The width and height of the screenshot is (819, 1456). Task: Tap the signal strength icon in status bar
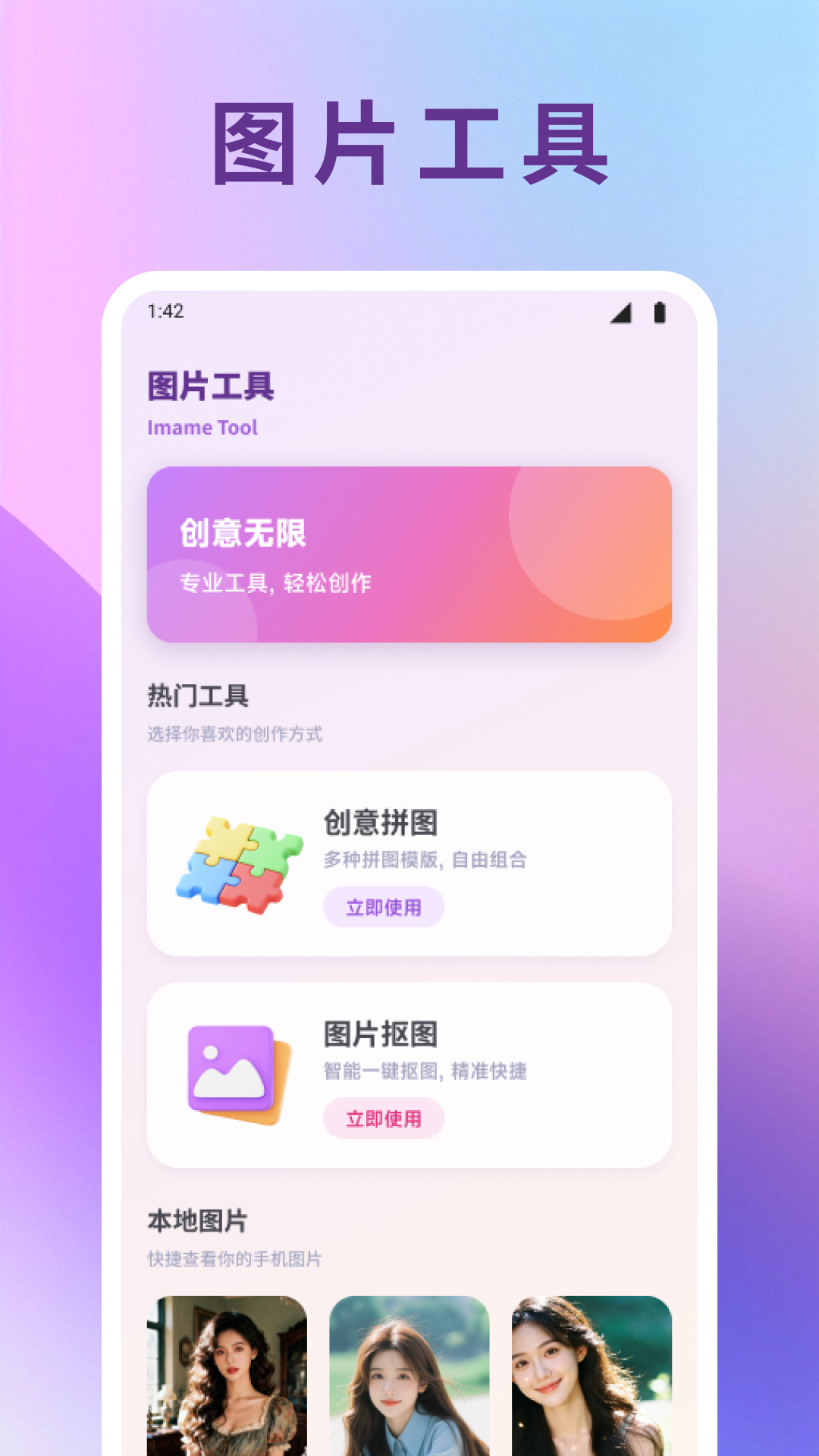622,311
